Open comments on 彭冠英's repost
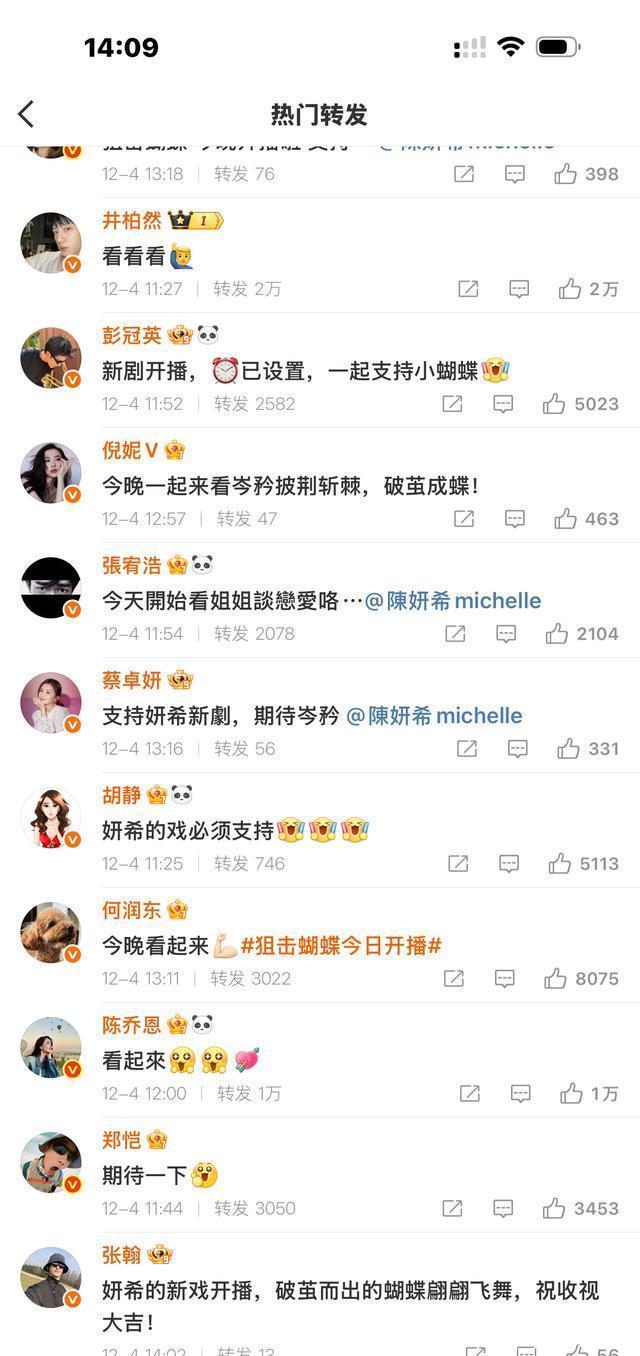 (x=503, y=404)
